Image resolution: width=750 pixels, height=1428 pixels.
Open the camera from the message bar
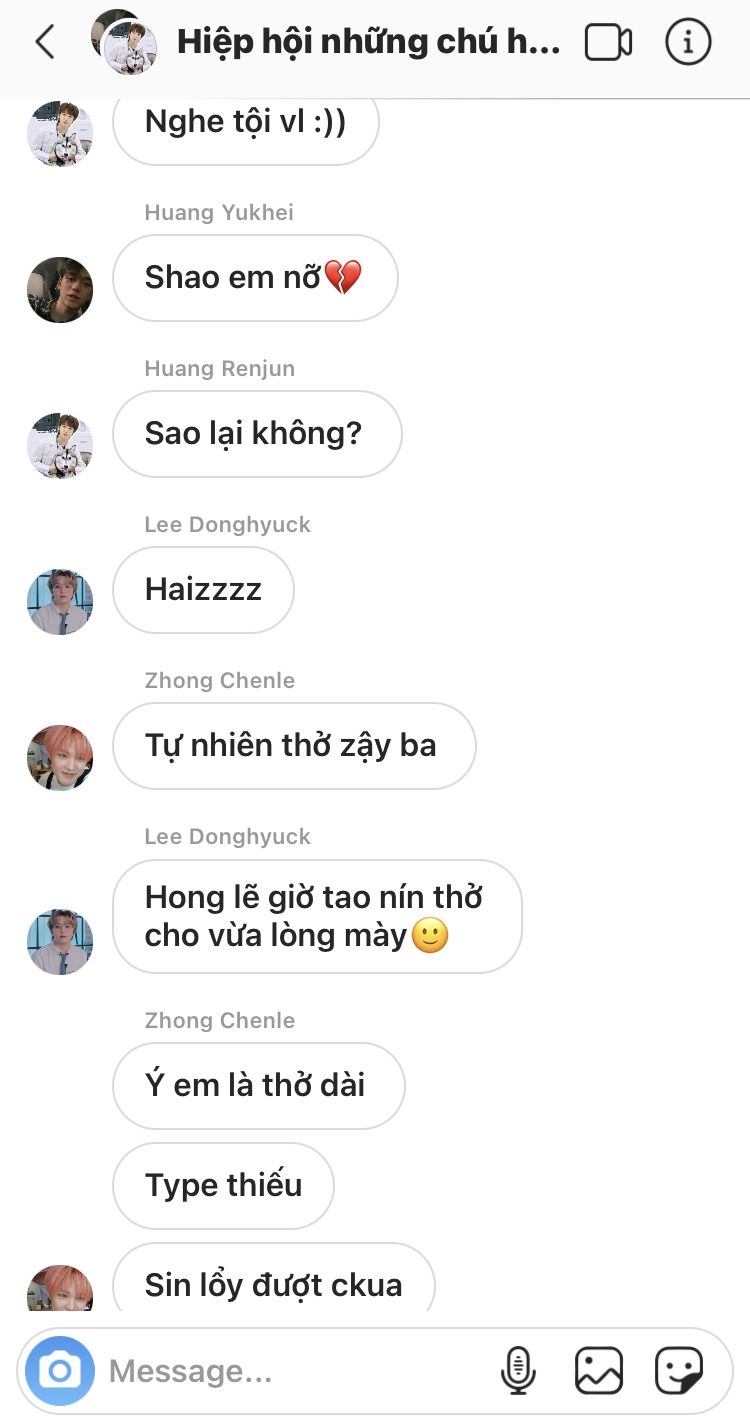click(x=60, y=1371)
